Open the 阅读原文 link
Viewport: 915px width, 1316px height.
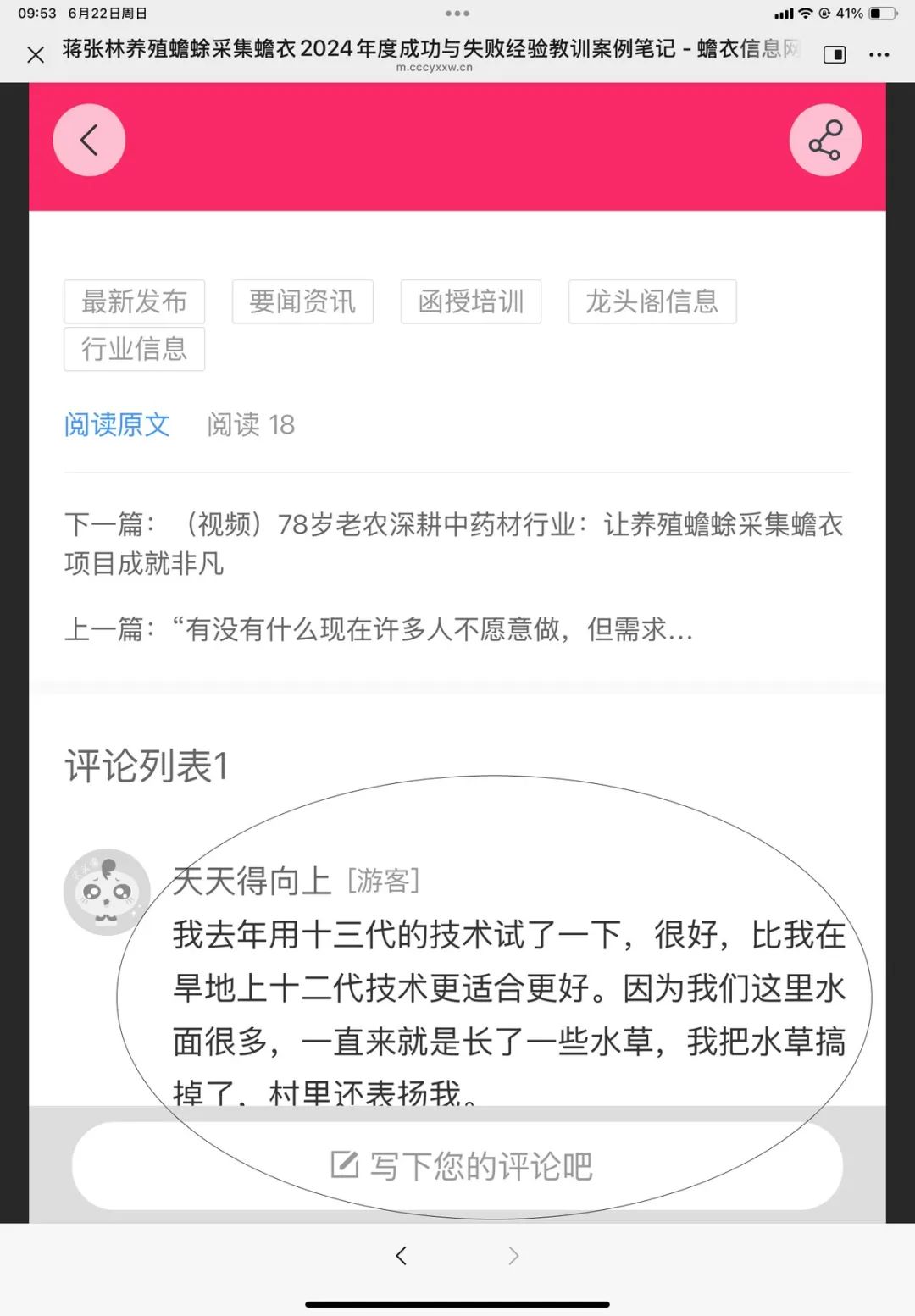tap(117, 424)
